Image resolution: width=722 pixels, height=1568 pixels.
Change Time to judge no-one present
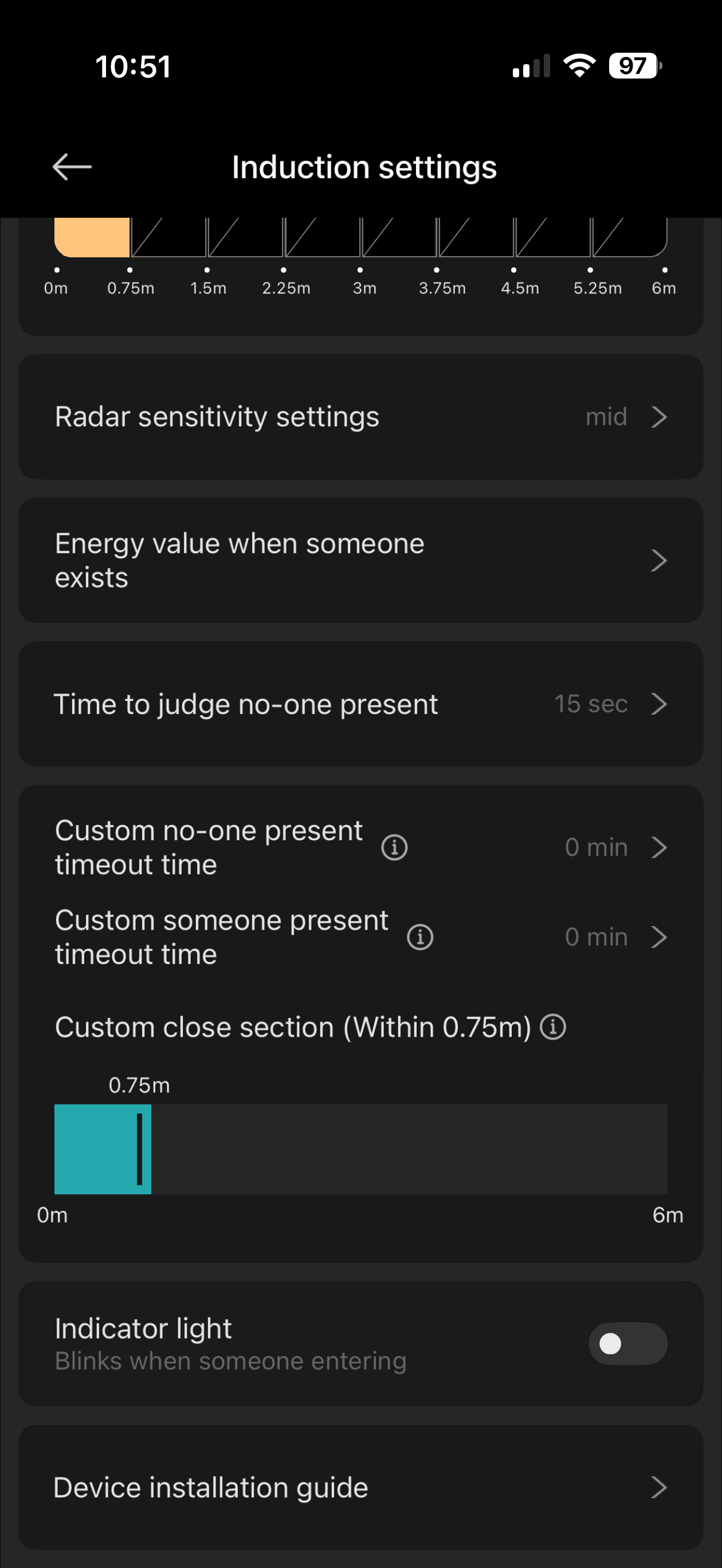(x=360, y=704)
